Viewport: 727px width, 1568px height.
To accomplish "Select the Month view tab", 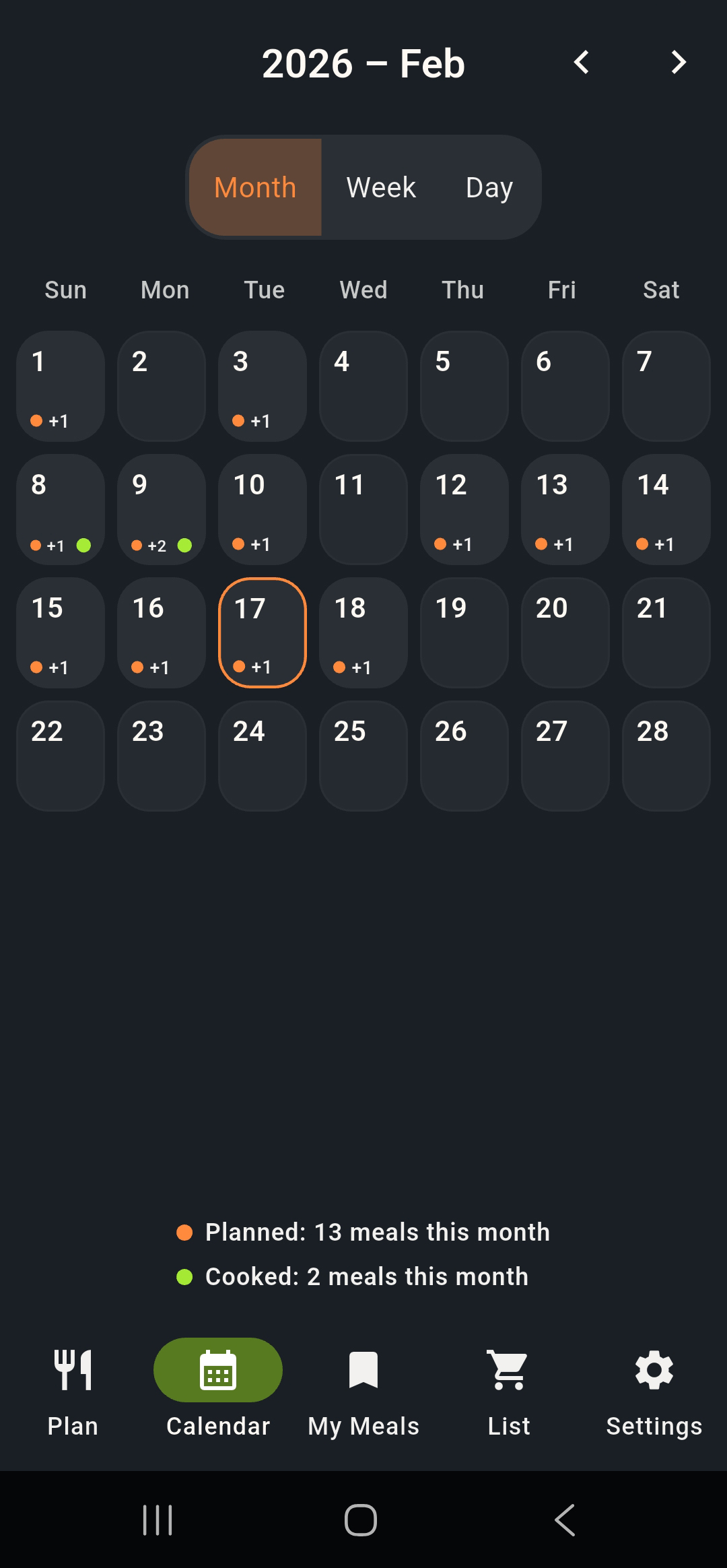I will pyautogui.click(x=254, y=187).
